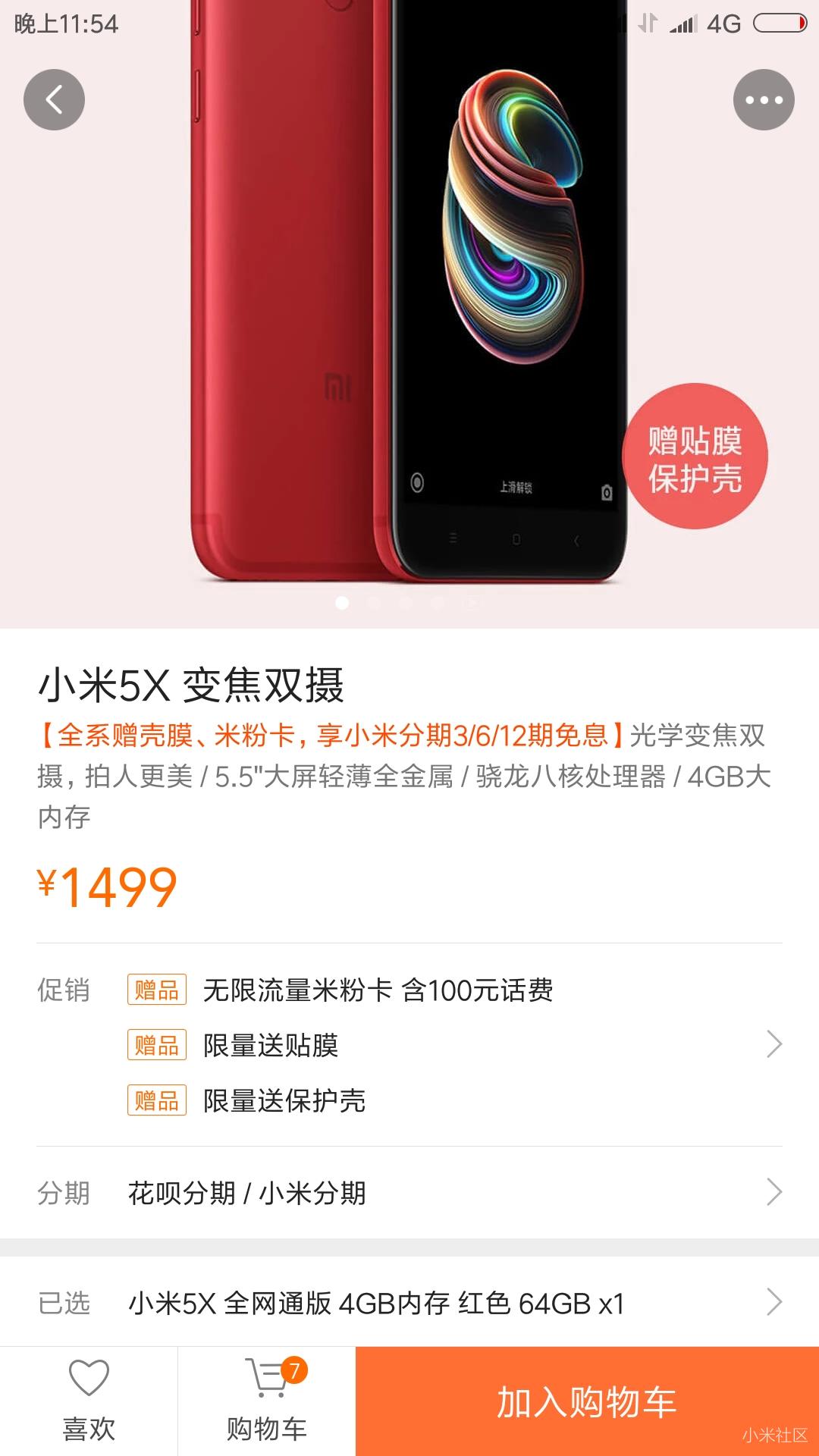819x1456 pixels.
Task: Open the 购物车 shopping cart
Action: tap(266, 1400)
